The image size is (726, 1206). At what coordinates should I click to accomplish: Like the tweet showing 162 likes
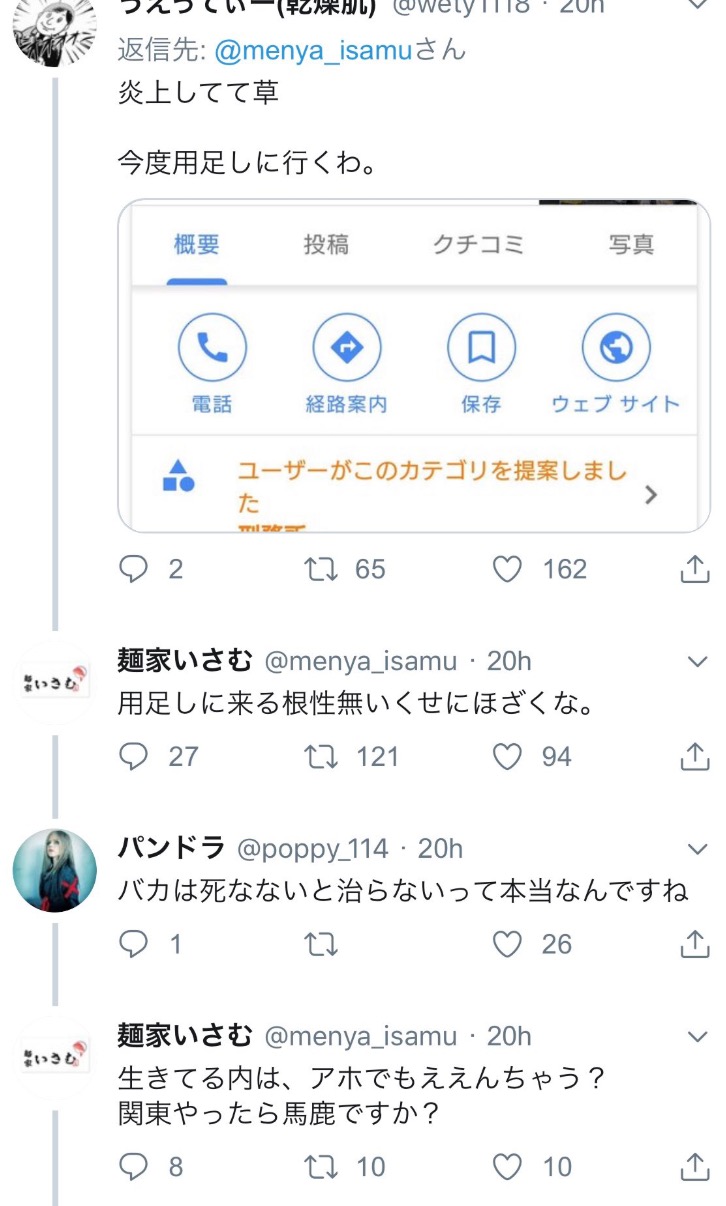(x=509, y=569)
